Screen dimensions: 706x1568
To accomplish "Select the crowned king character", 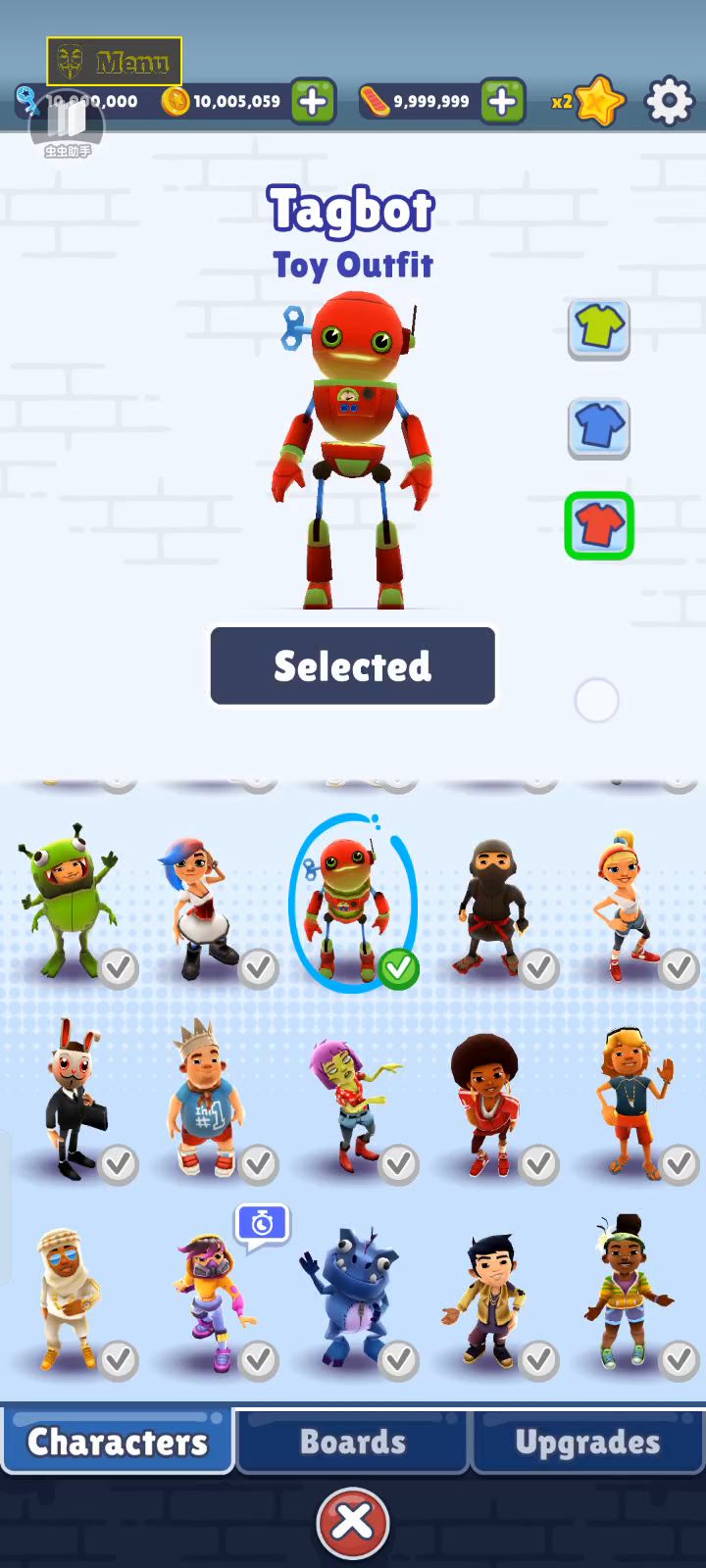I will pos(207,1100).
